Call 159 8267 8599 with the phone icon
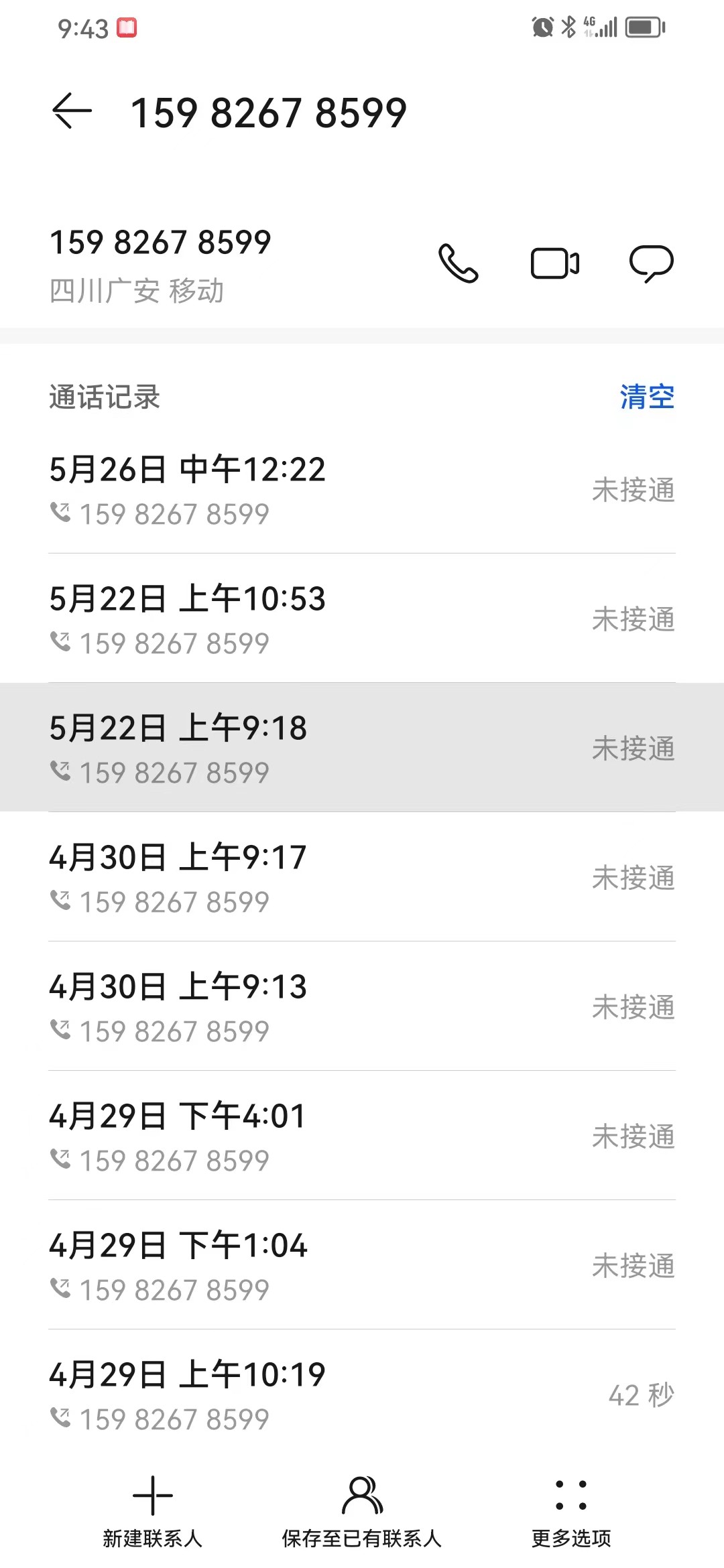This screenshot has width=724, height=1568. tap(459, 263)
